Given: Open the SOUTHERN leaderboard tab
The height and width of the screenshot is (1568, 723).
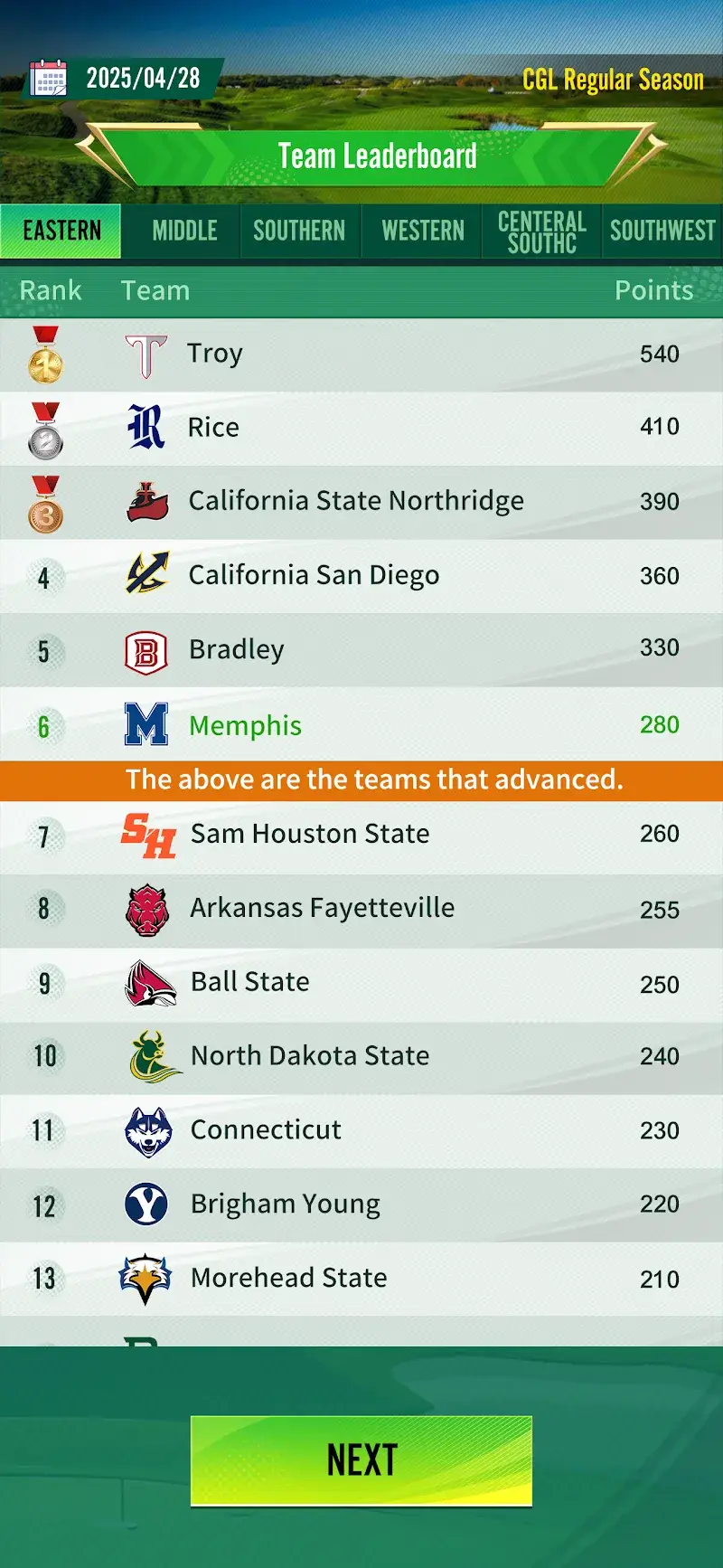Looking at the screenshot, I should [x=299, y=231].
